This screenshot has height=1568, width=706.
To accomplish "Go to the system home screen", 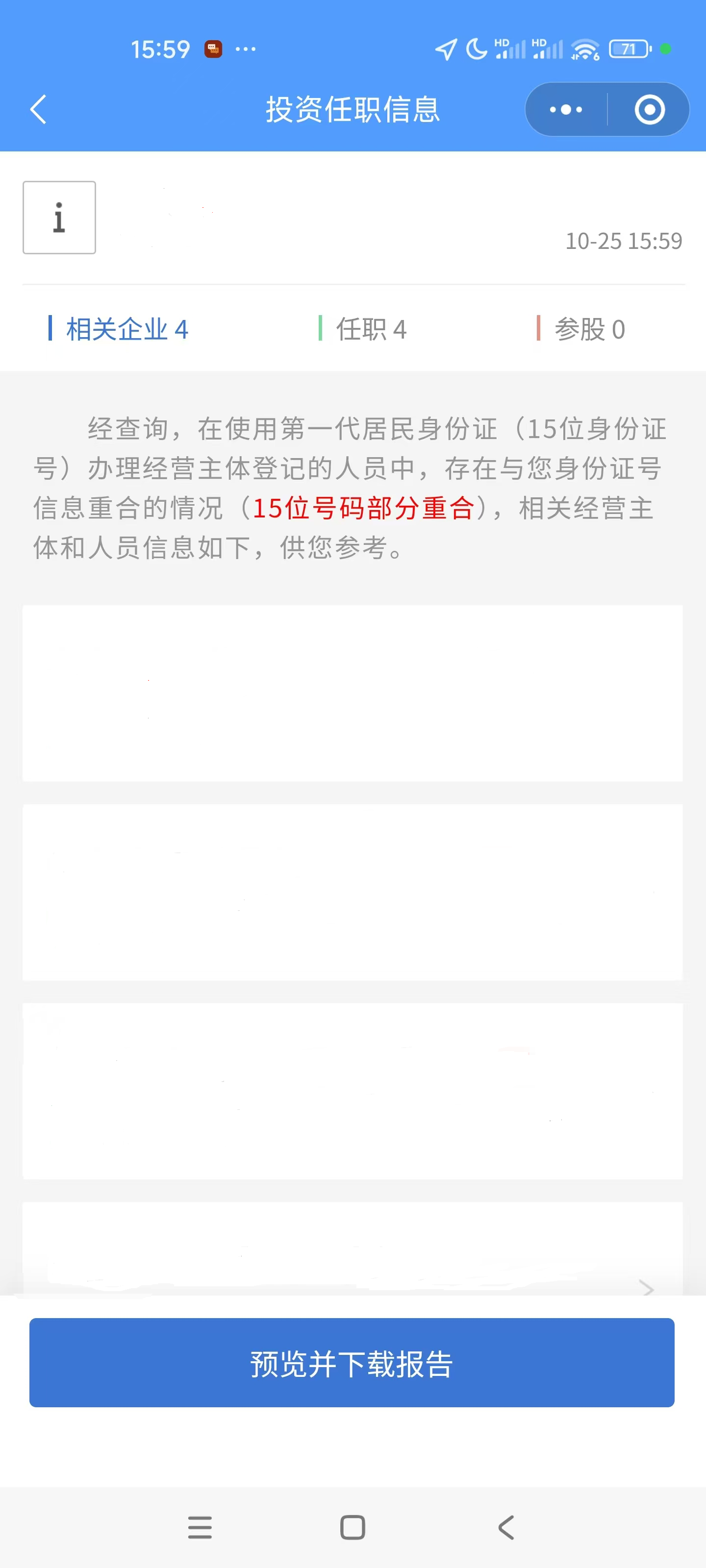I will click(353, 1527).
